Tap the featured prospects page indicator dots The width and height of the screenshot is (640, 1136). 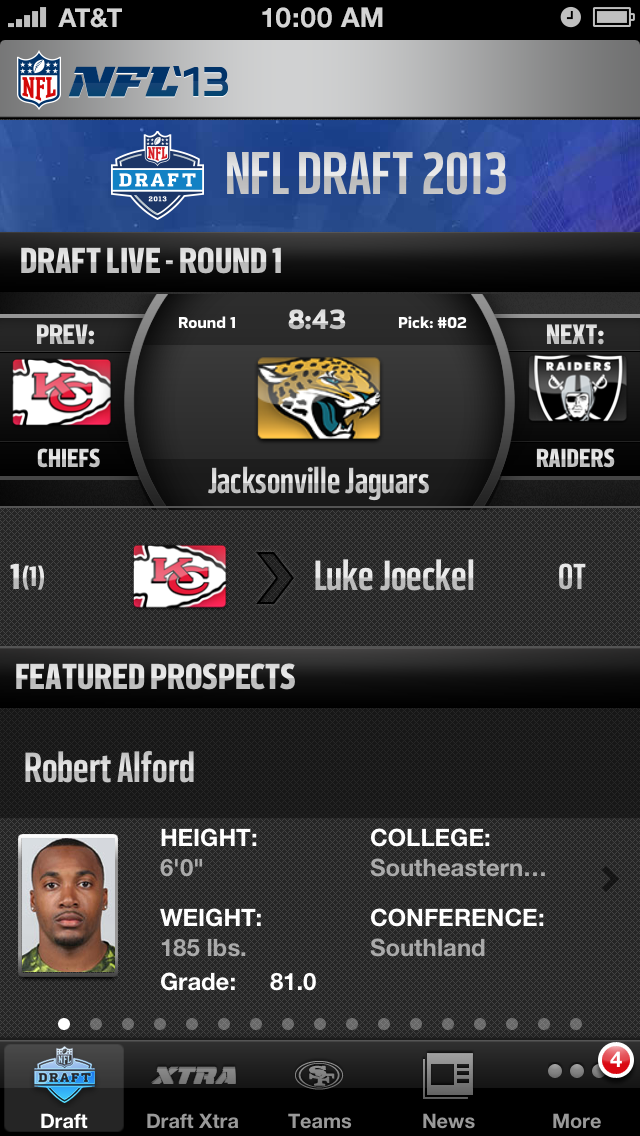[320, 1024]
